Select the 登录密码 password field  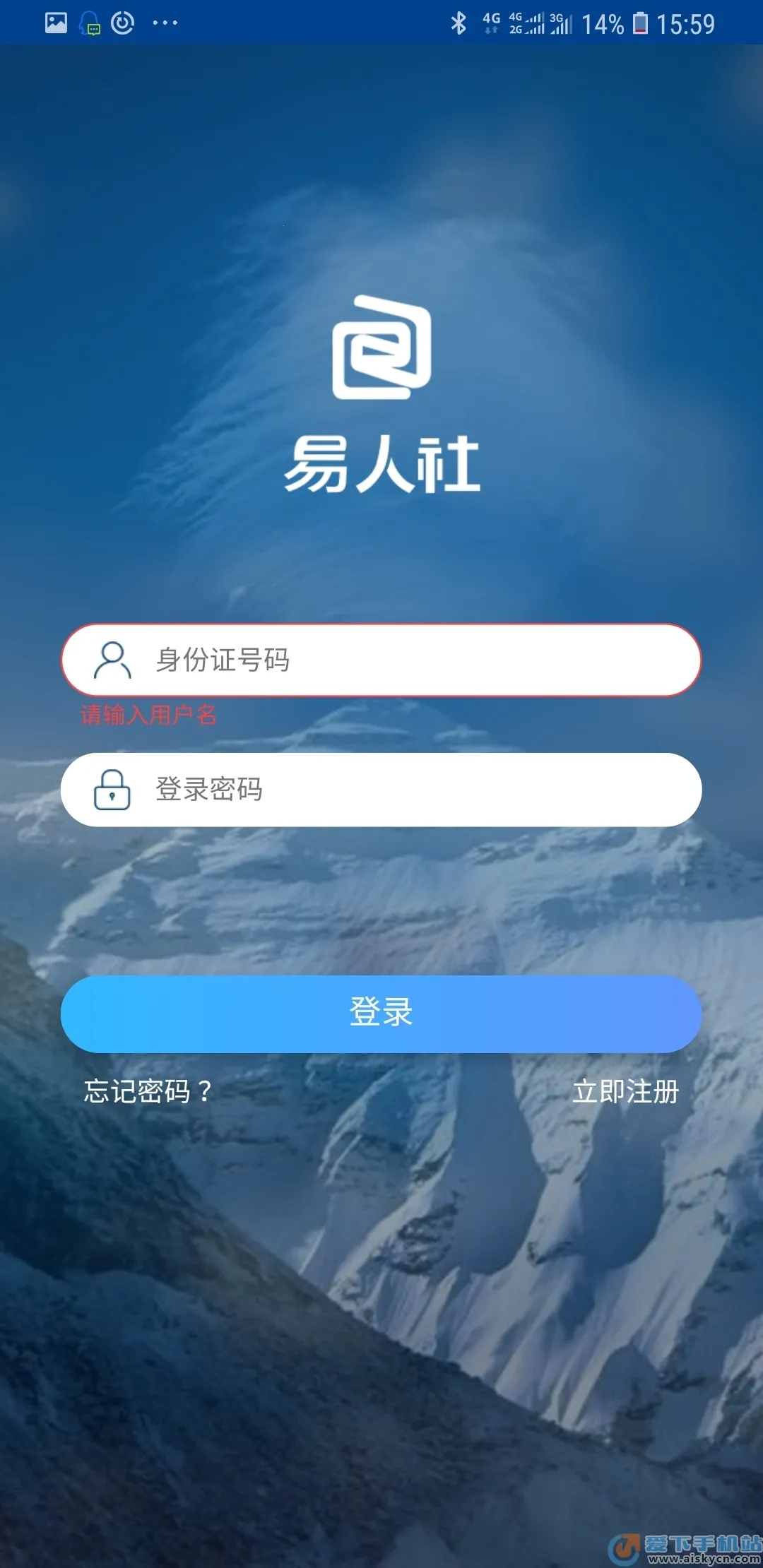tap(381, 790)
